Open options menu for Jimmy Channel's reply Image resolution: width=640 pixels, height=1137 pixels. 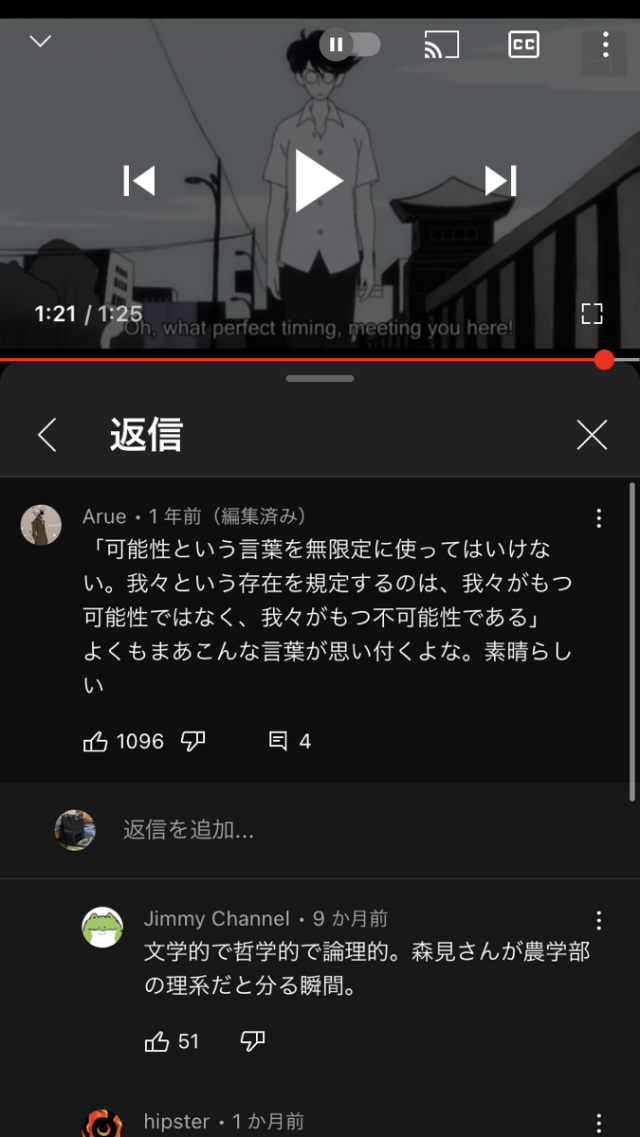pos(598,921)
